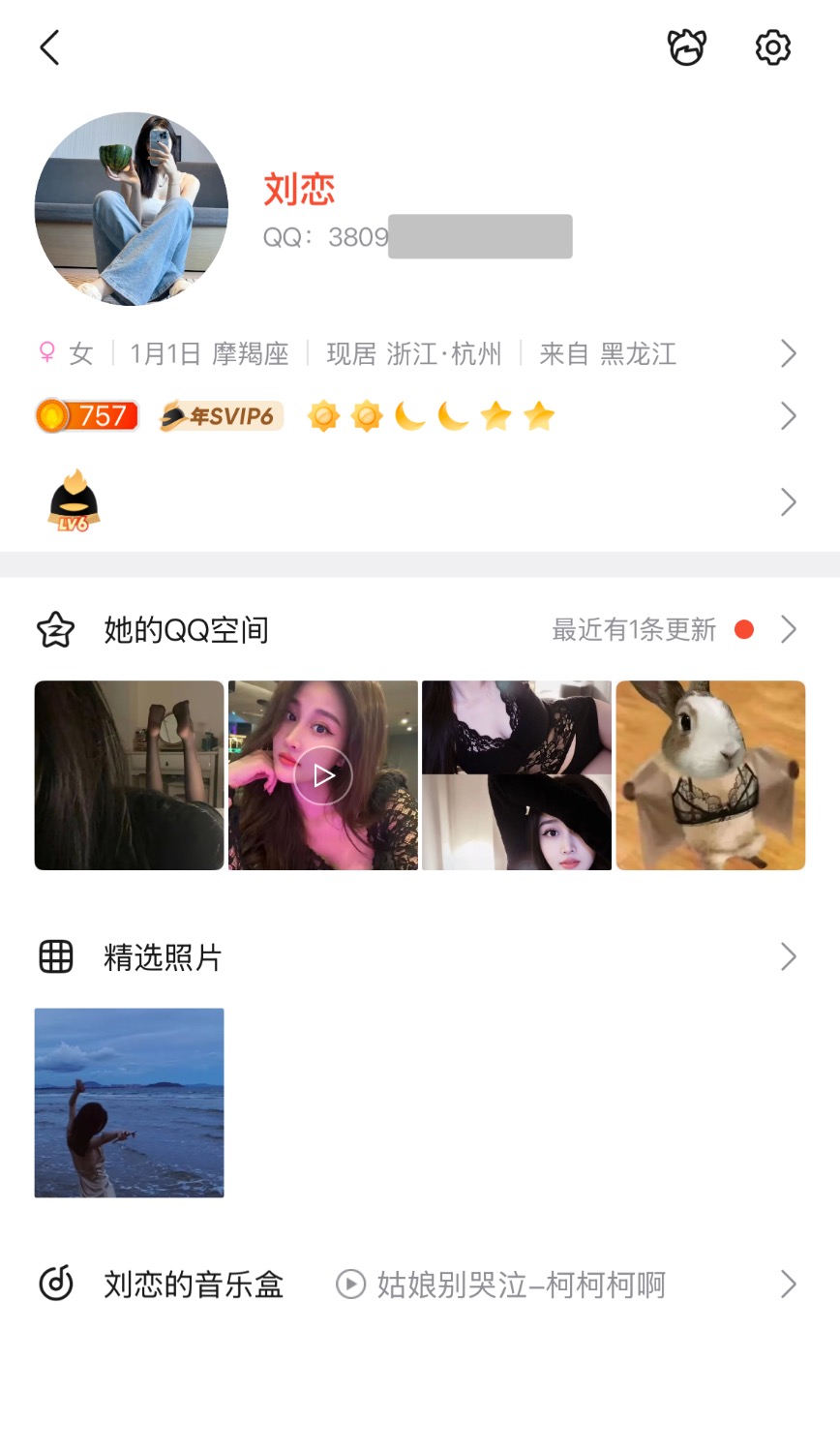
Task: View the seaside photo in 精选照片
Action: [130, 1103]
